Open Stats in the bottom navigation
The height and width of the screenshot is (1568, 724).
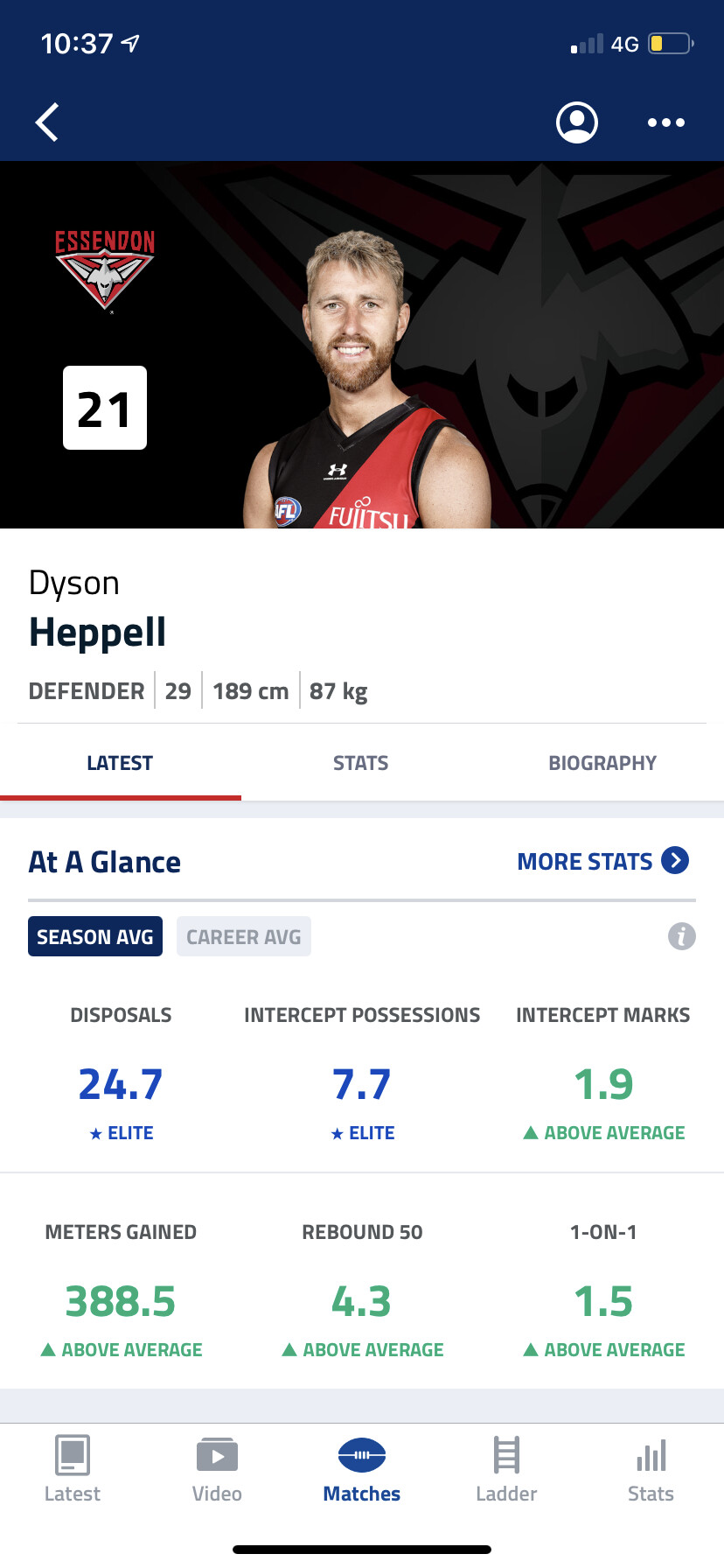[651, 1470]
